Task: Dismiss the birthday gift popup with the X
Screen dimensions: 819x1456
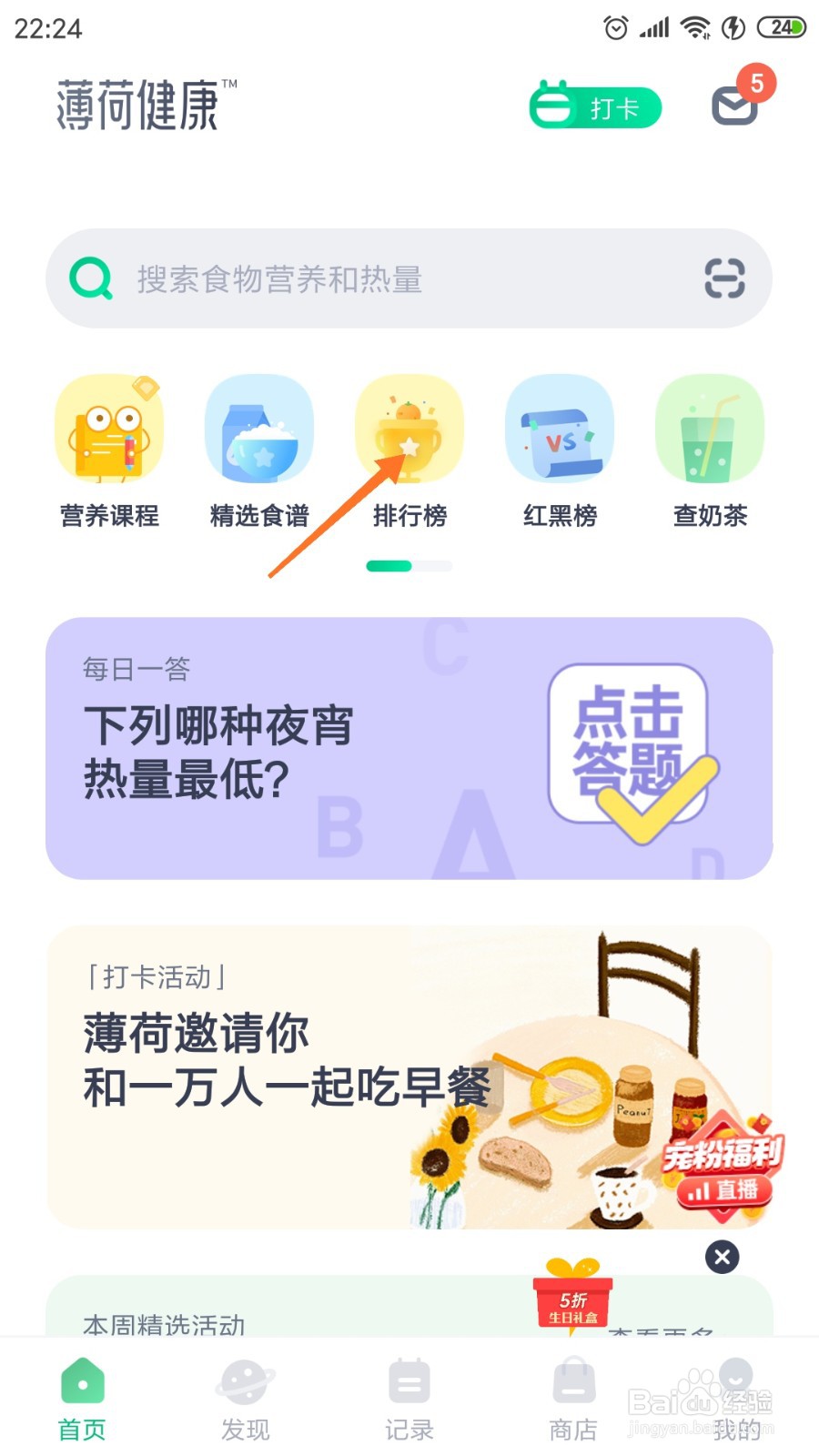Action: [x=721, y=1258]
